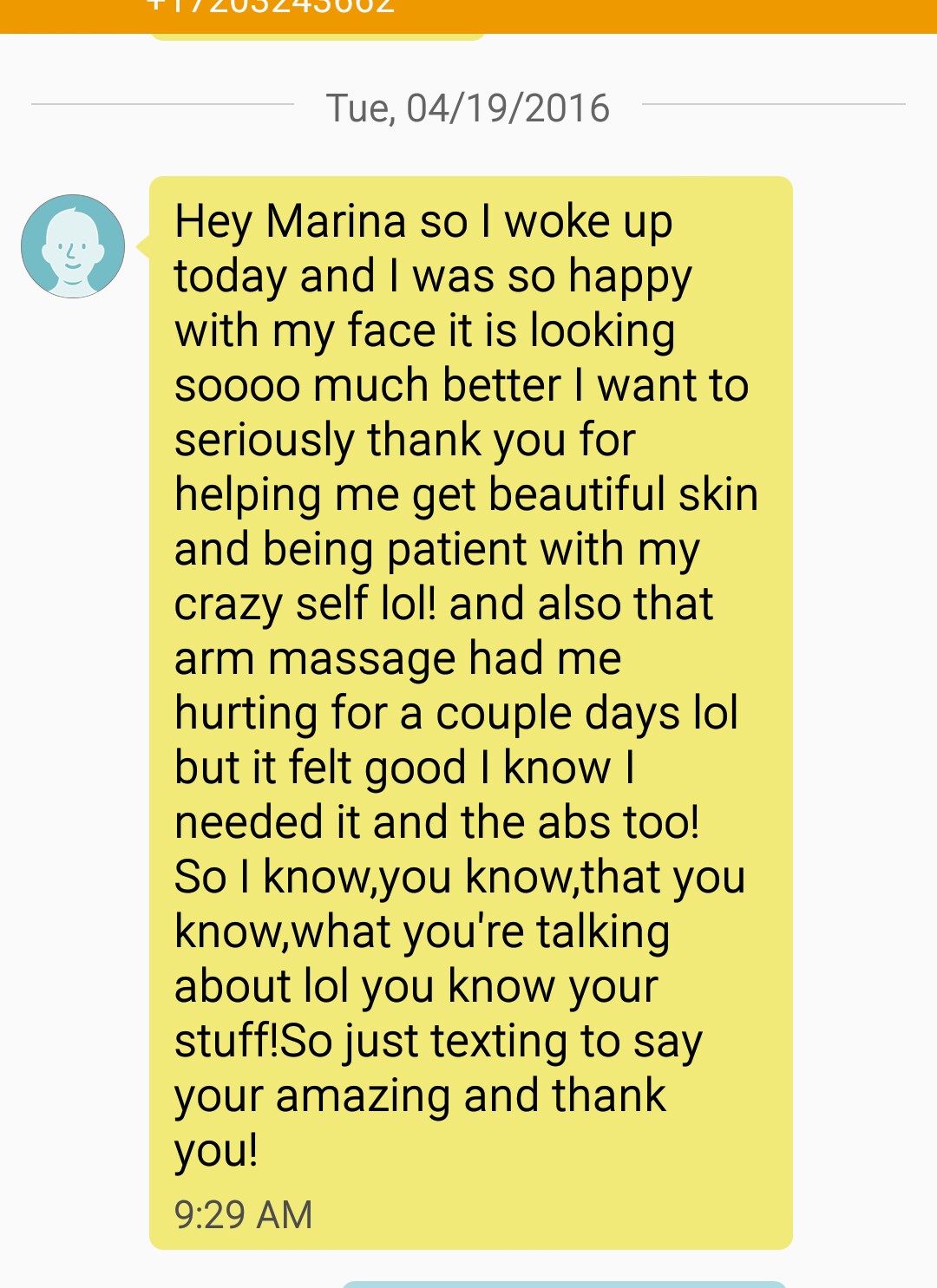The image size is (937, 1288).
Task: Open the sender's contact avatar
Action: (73, 246)
